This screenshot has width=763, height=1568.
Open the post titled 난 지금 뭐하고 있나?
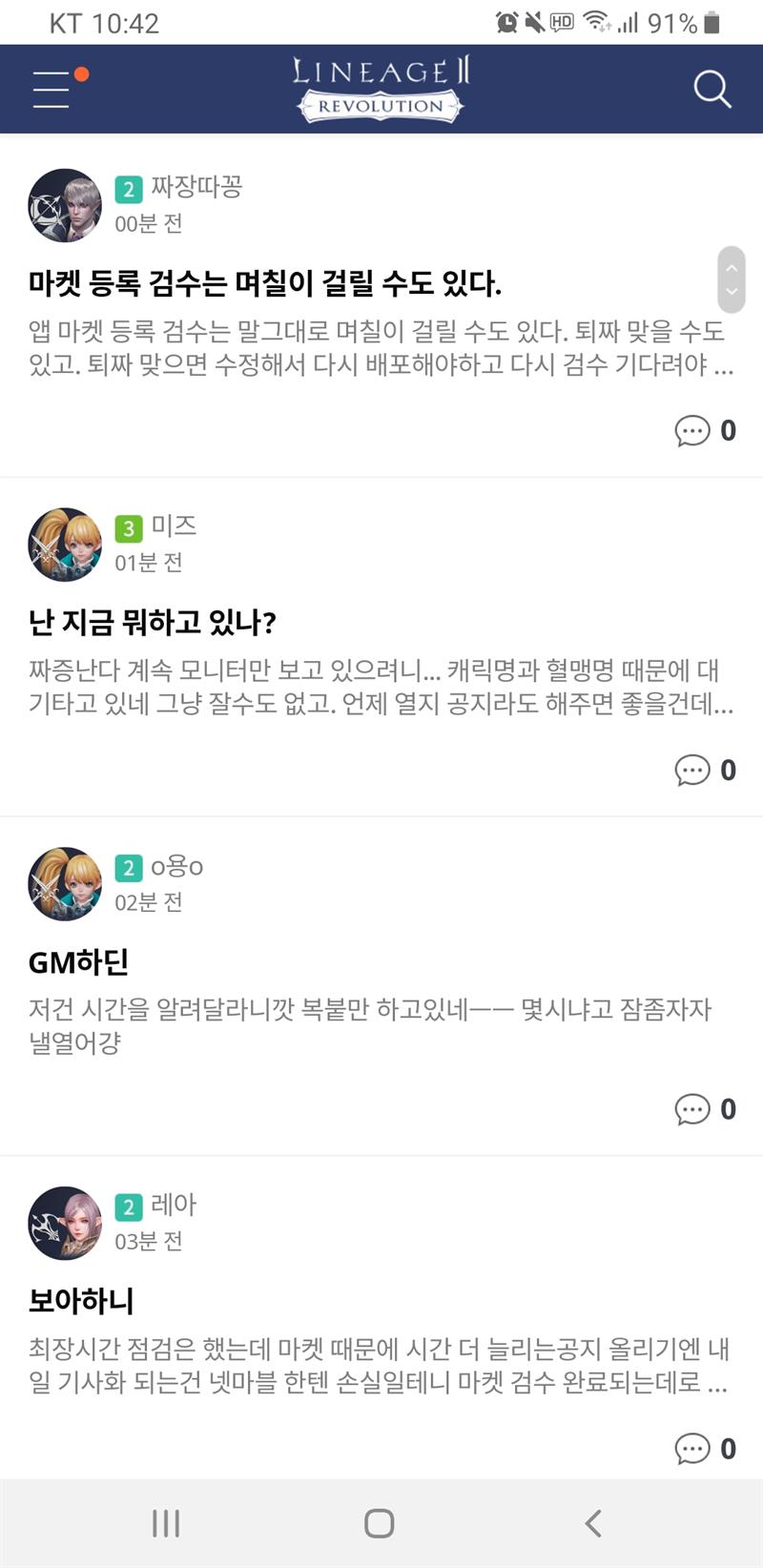[x=153, y=623]
